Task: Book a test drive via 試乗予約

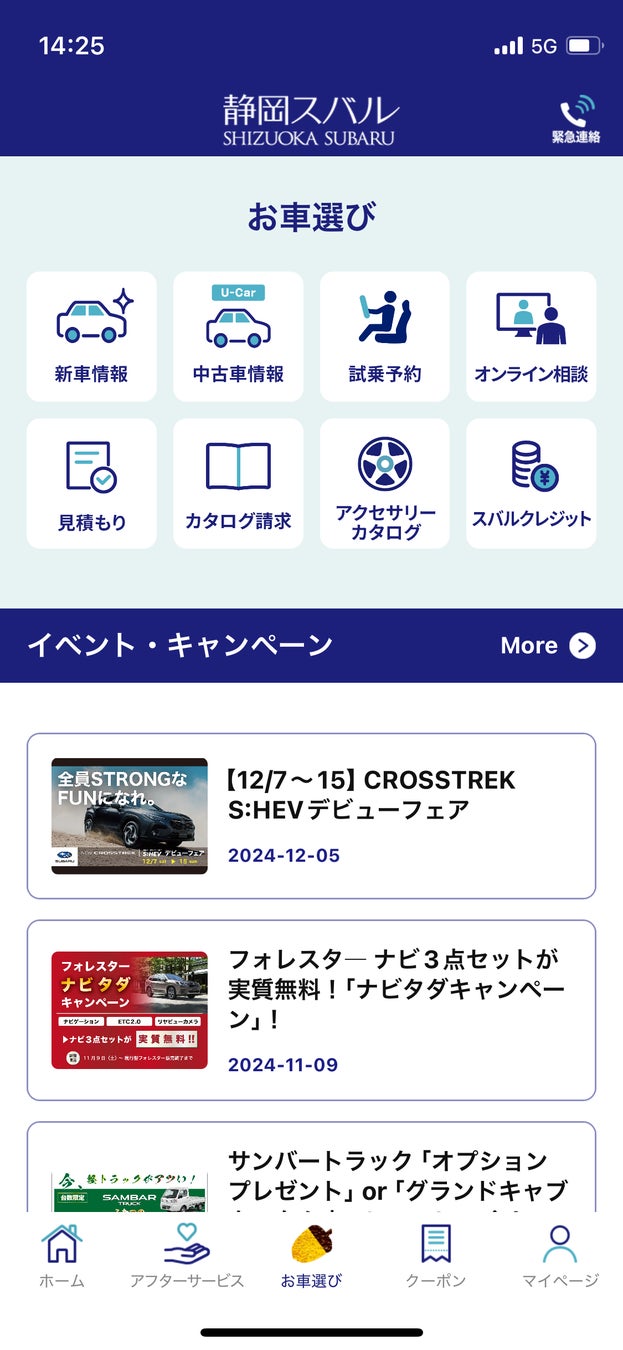Action: tap(385, 337)
